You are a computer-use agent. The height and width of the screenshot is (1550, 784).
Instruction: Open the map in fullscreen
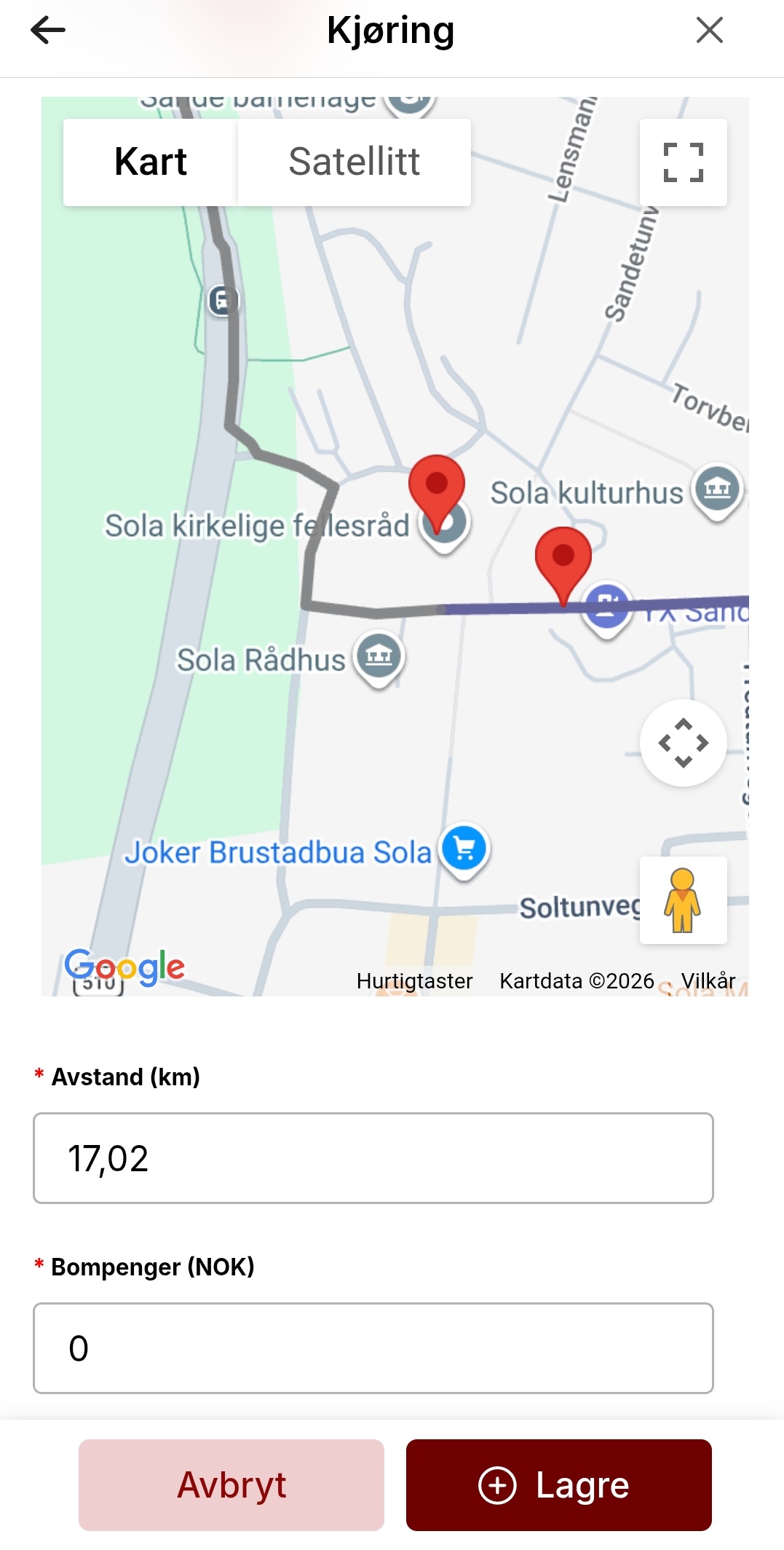coord(683,162)
